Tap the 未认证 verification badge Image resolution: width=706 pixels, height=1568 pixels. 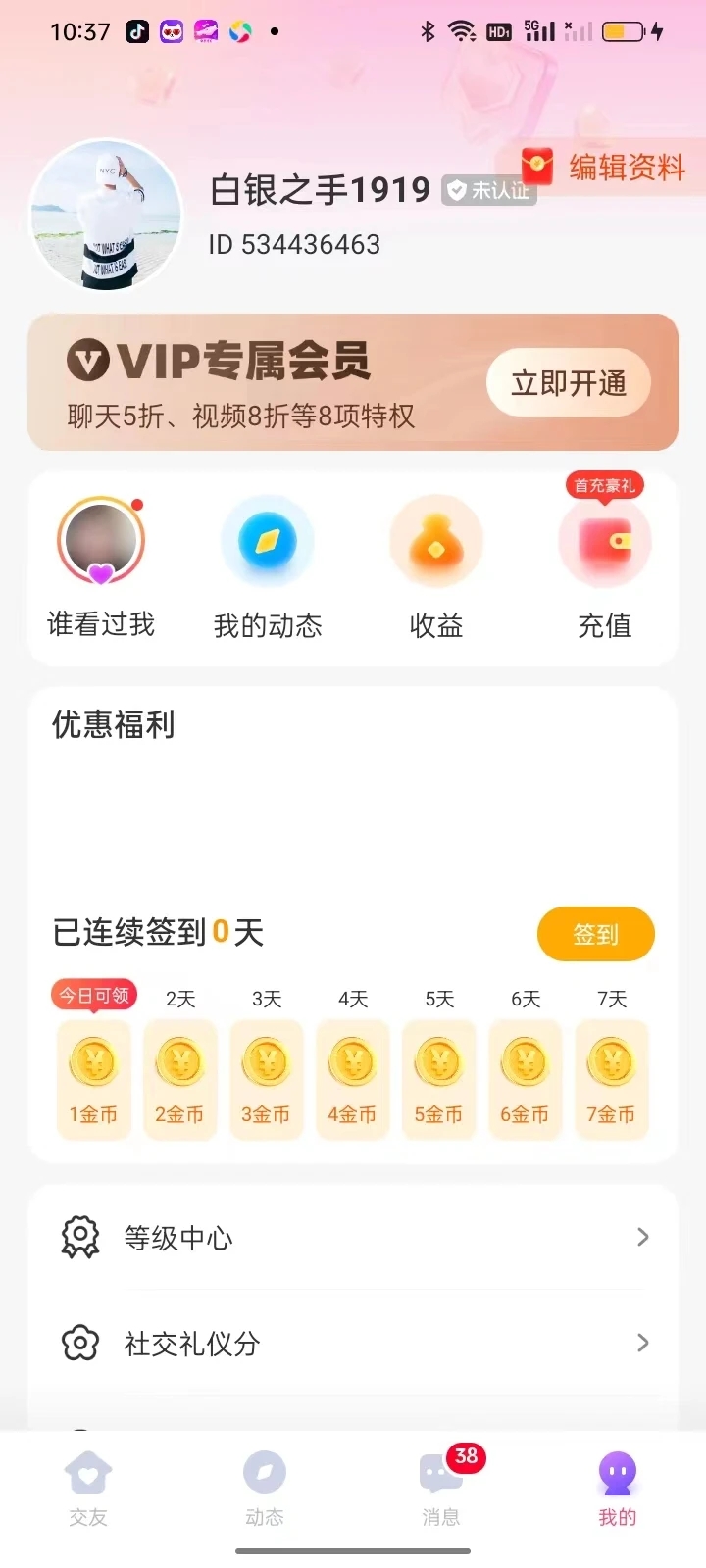(487, 192)
